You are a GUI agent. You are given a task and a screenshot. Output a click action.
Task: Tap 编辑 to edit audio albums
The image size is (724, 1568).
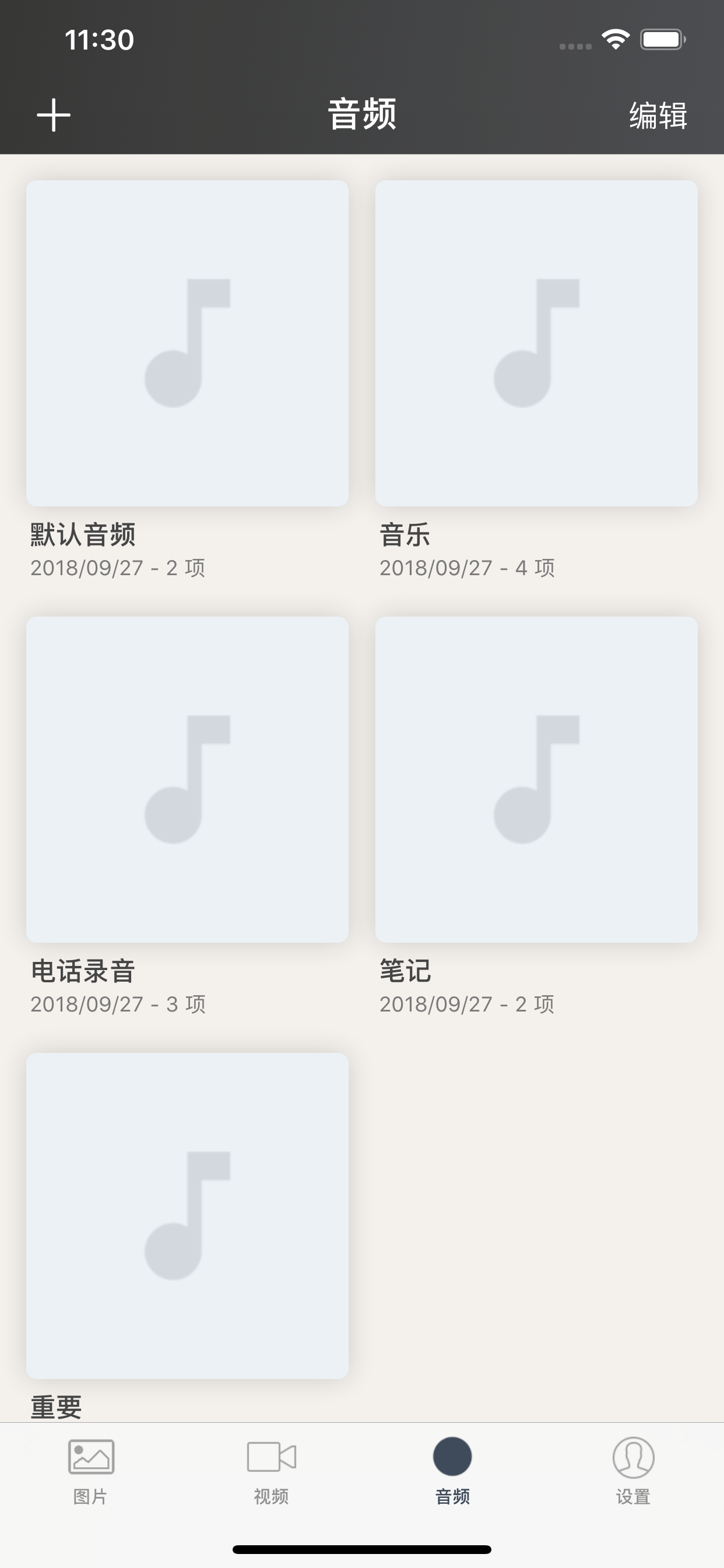658,115
